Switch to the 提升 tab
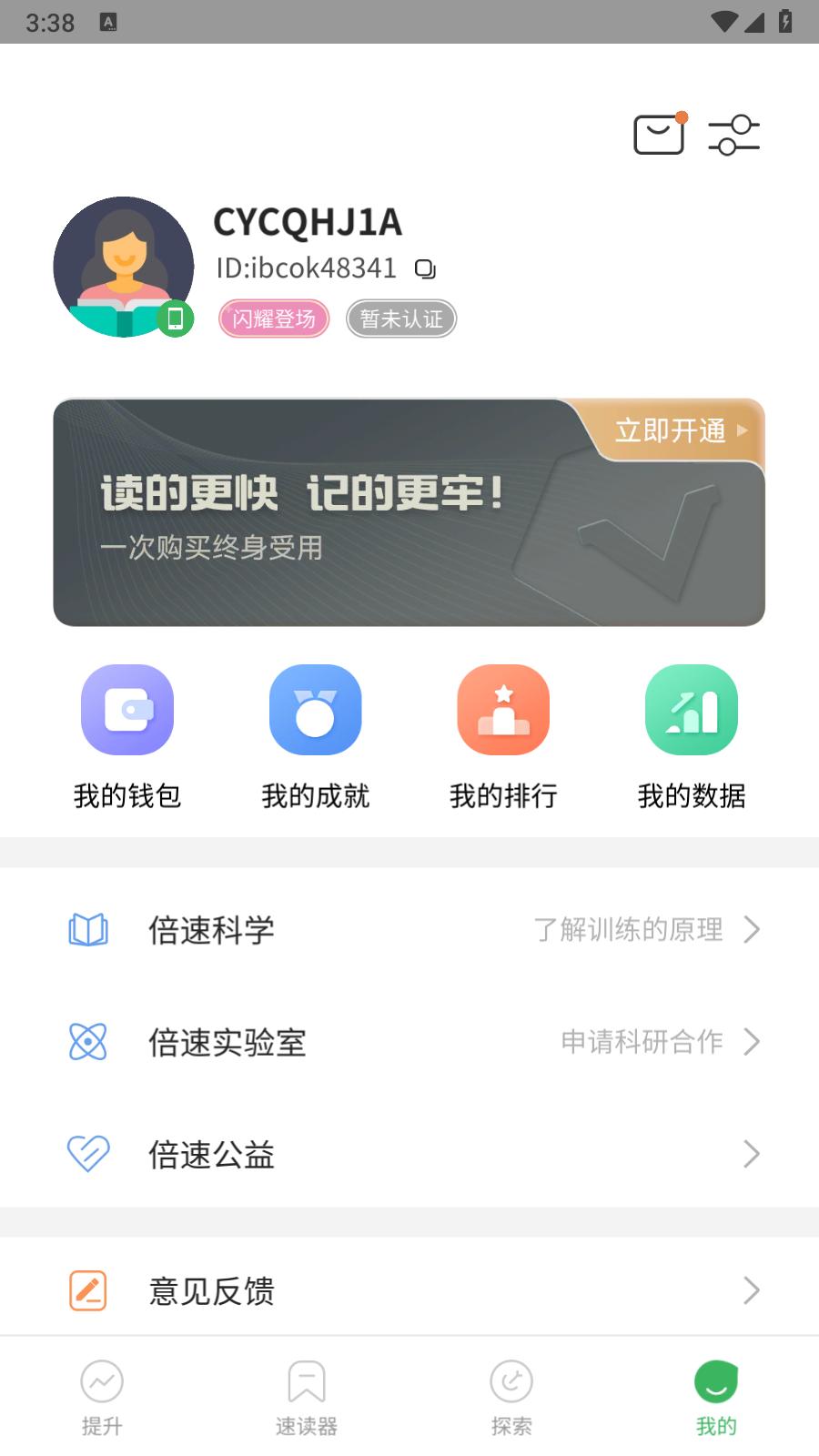 coord(101,1397)
